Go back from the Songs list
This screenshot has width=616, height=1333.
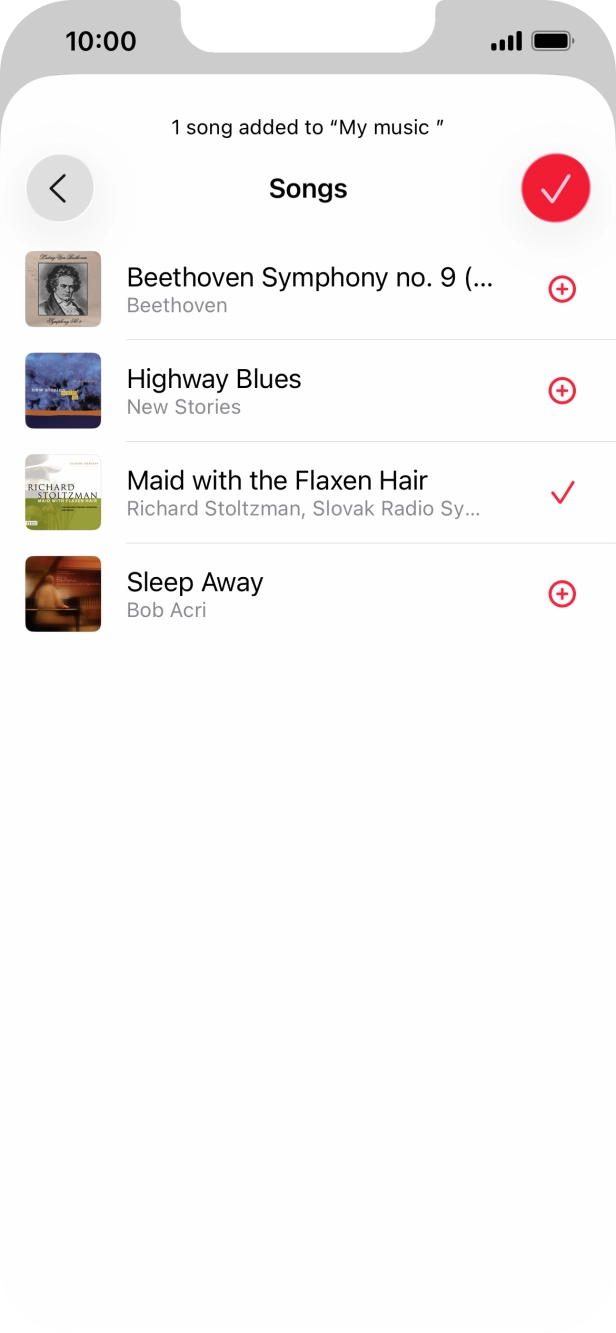59,188
